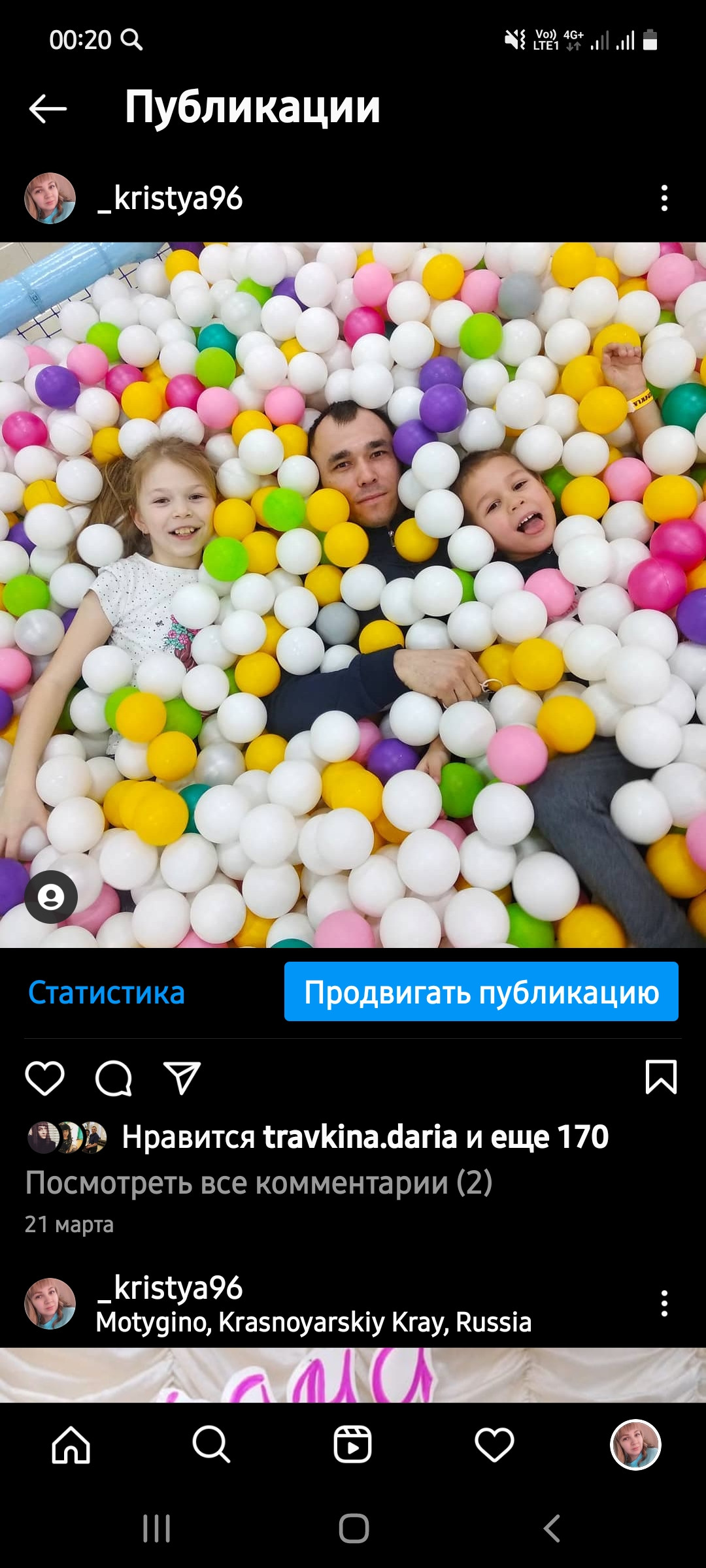Bookmark this post
706x1568 pixels.
click(x=661, y=1077)
